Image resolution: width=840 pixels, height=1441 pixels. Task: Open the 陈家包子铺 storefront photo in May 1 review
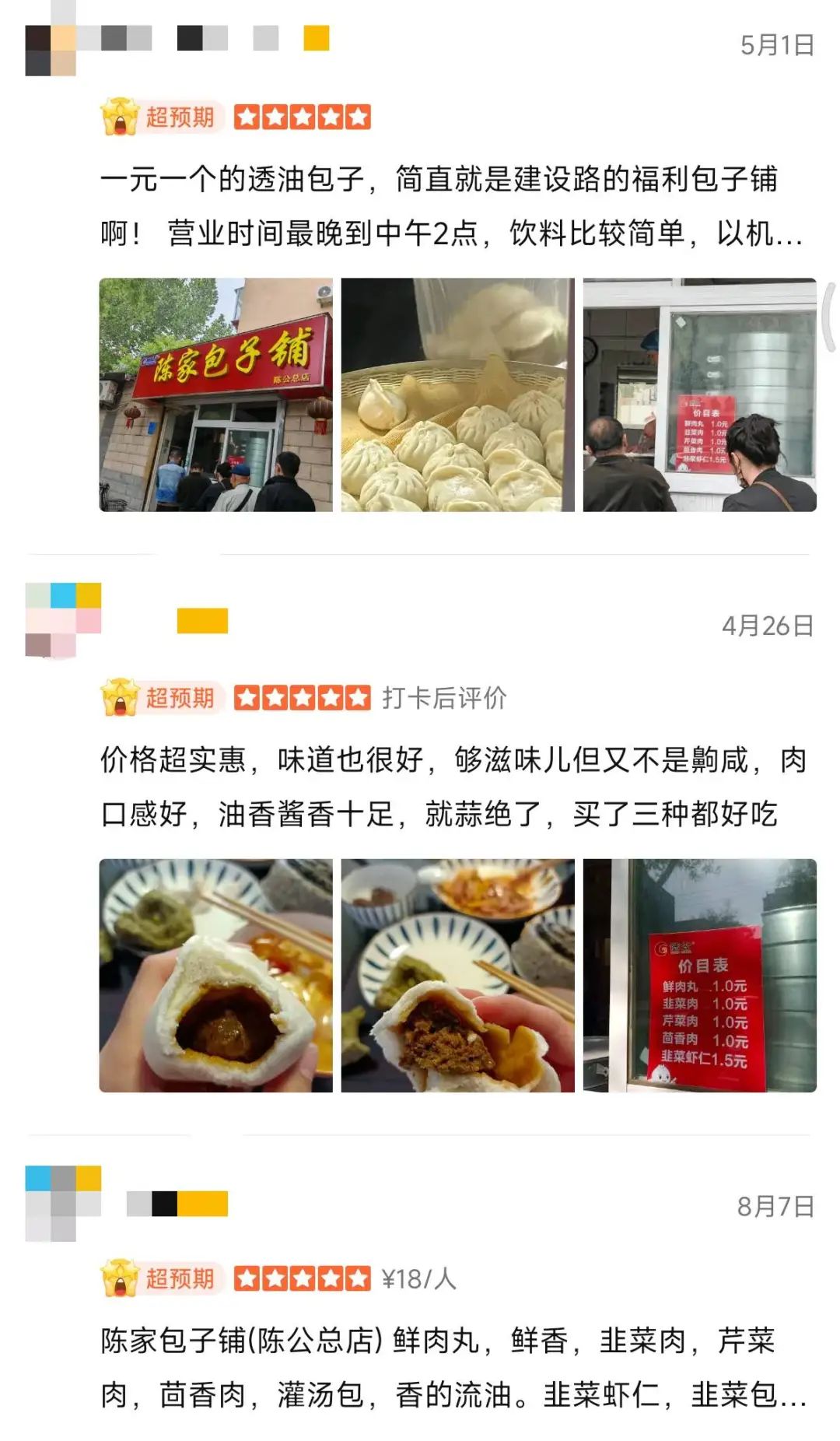(x=215, y=394)
